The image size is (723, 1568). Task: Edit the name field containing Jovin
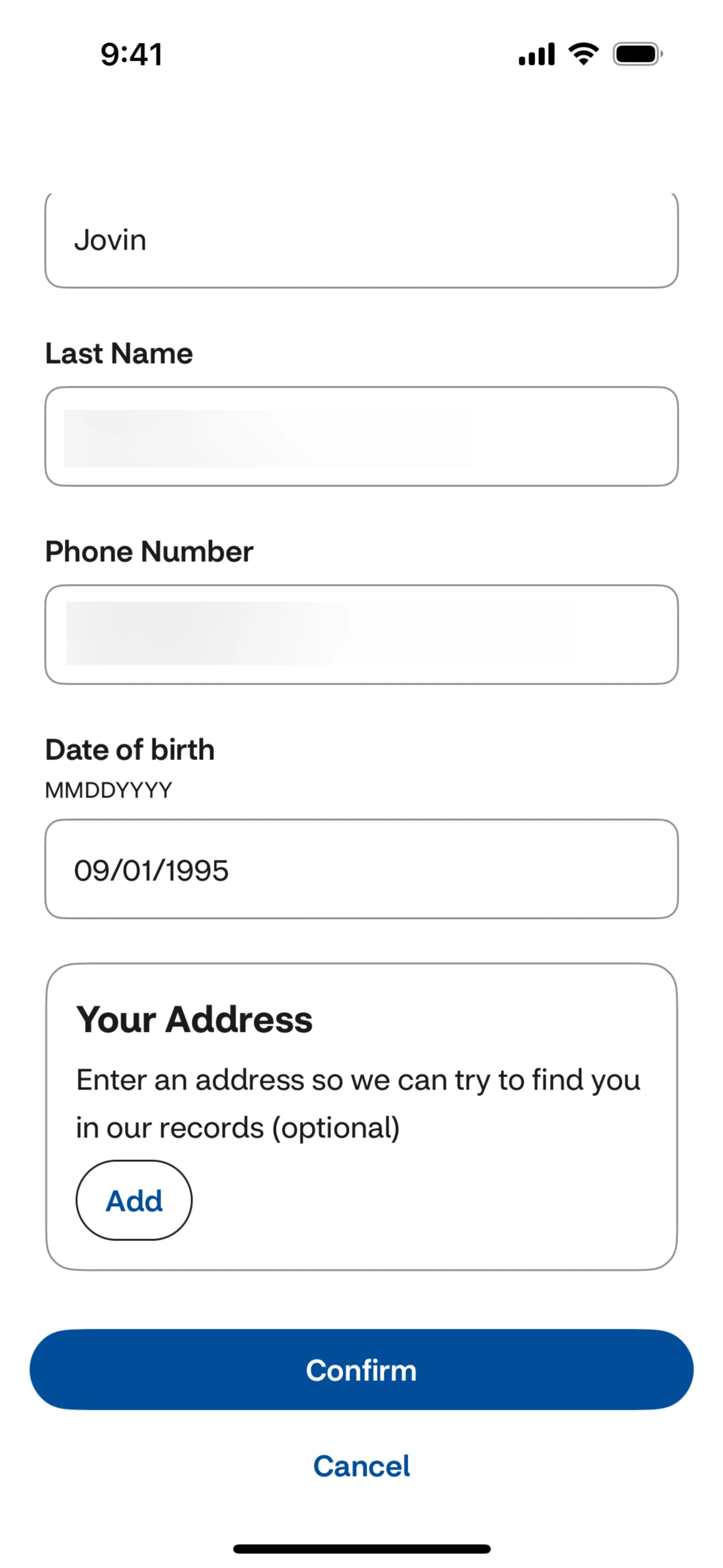coord(361,240)
